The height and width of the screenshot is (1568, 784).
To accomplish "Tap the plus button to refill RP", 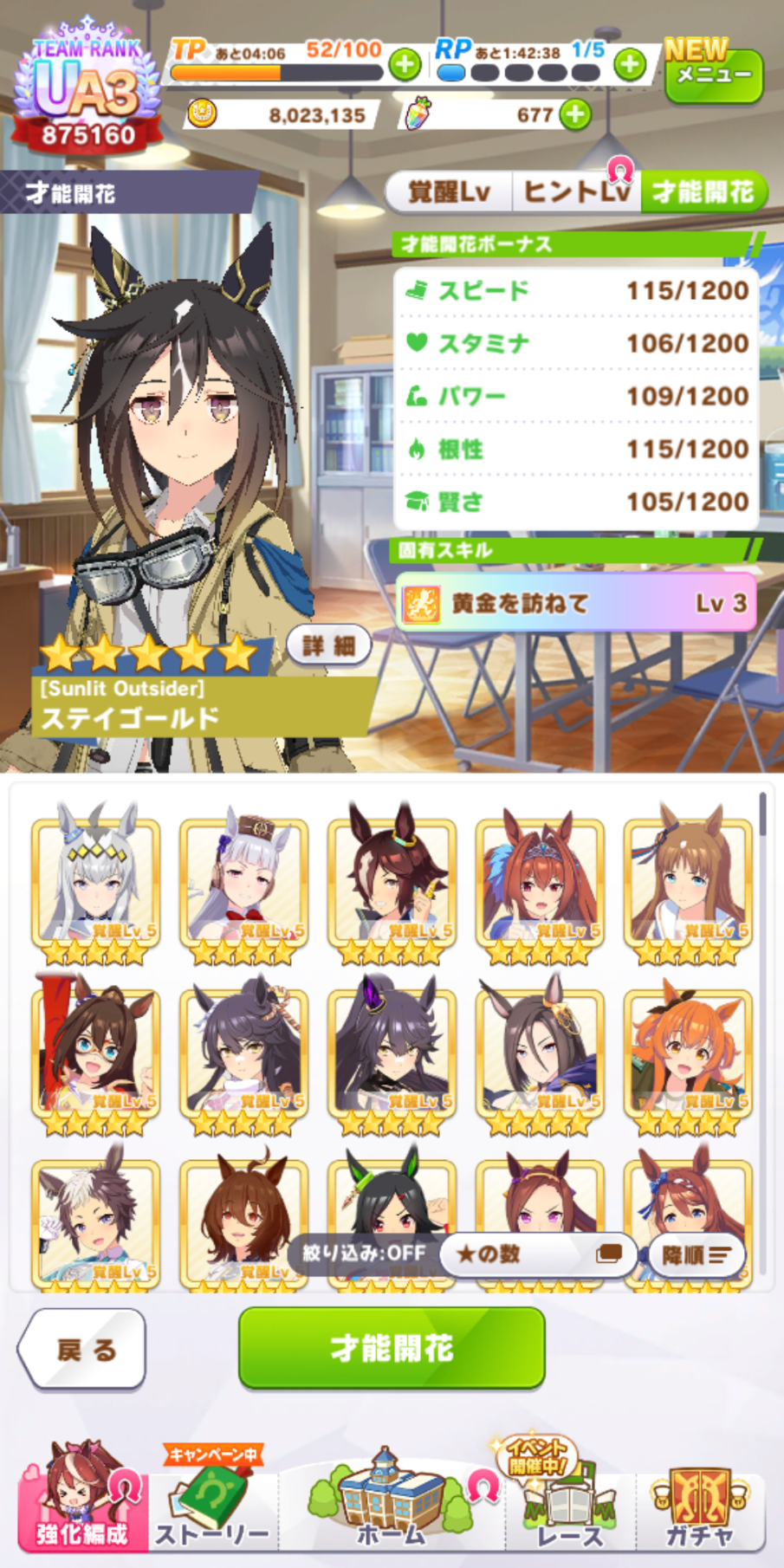I will [x=630, y=63].
